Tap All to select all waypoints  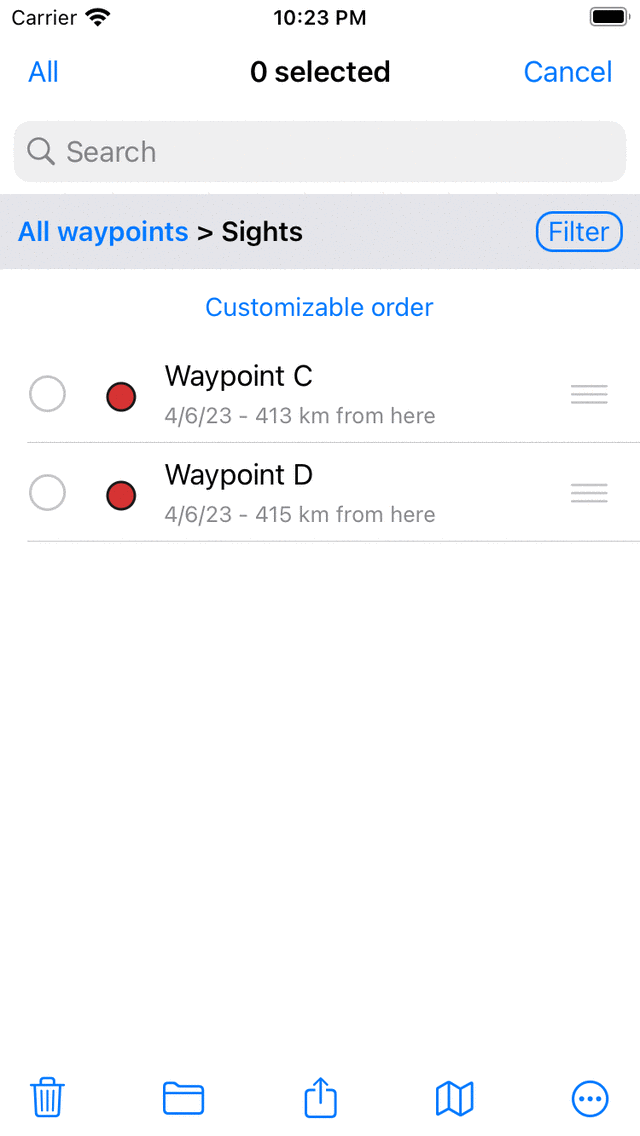click(x=43, y=72)
